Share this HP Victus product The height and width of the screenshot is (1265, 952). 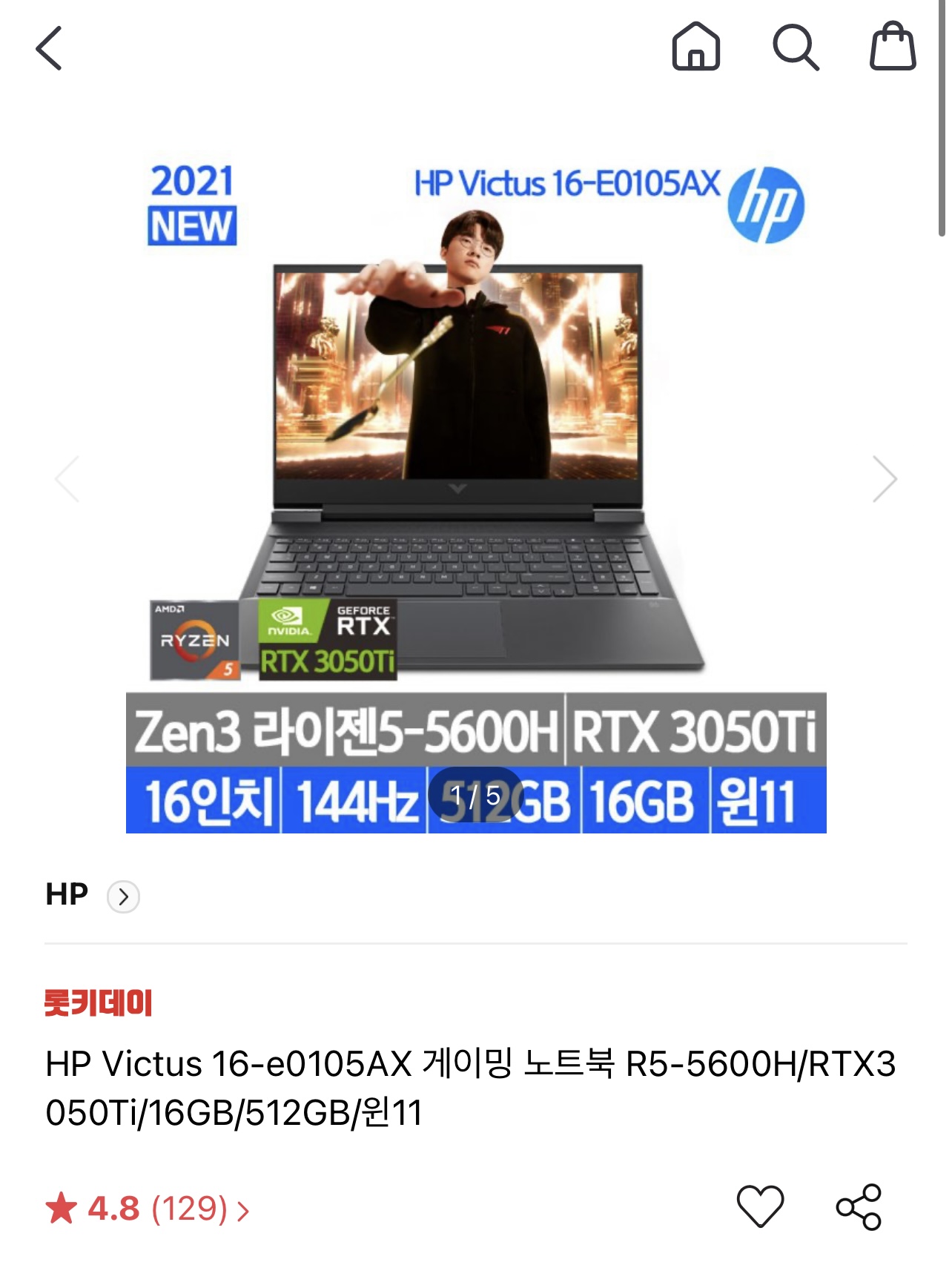[x=859, y=1206]
